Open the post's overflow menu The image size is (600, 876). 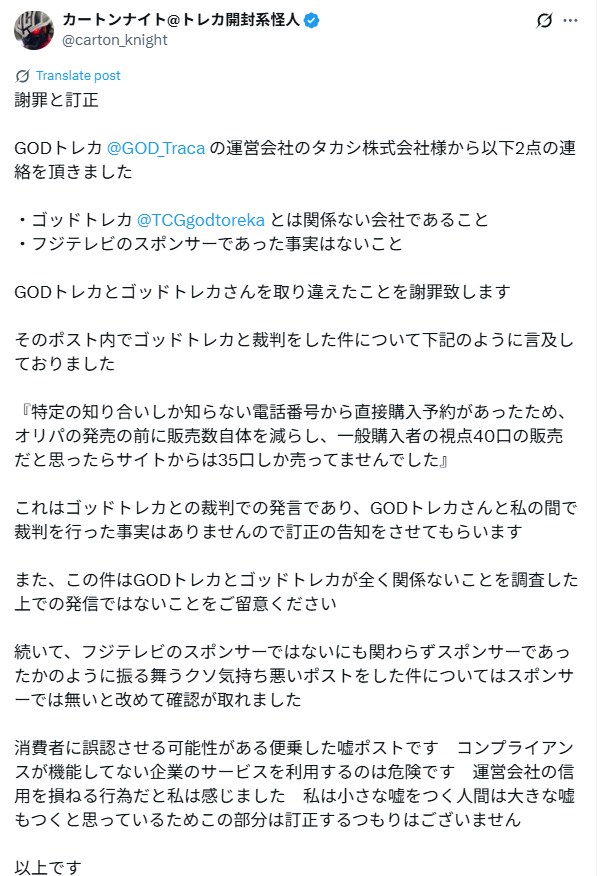pos(573,20)
